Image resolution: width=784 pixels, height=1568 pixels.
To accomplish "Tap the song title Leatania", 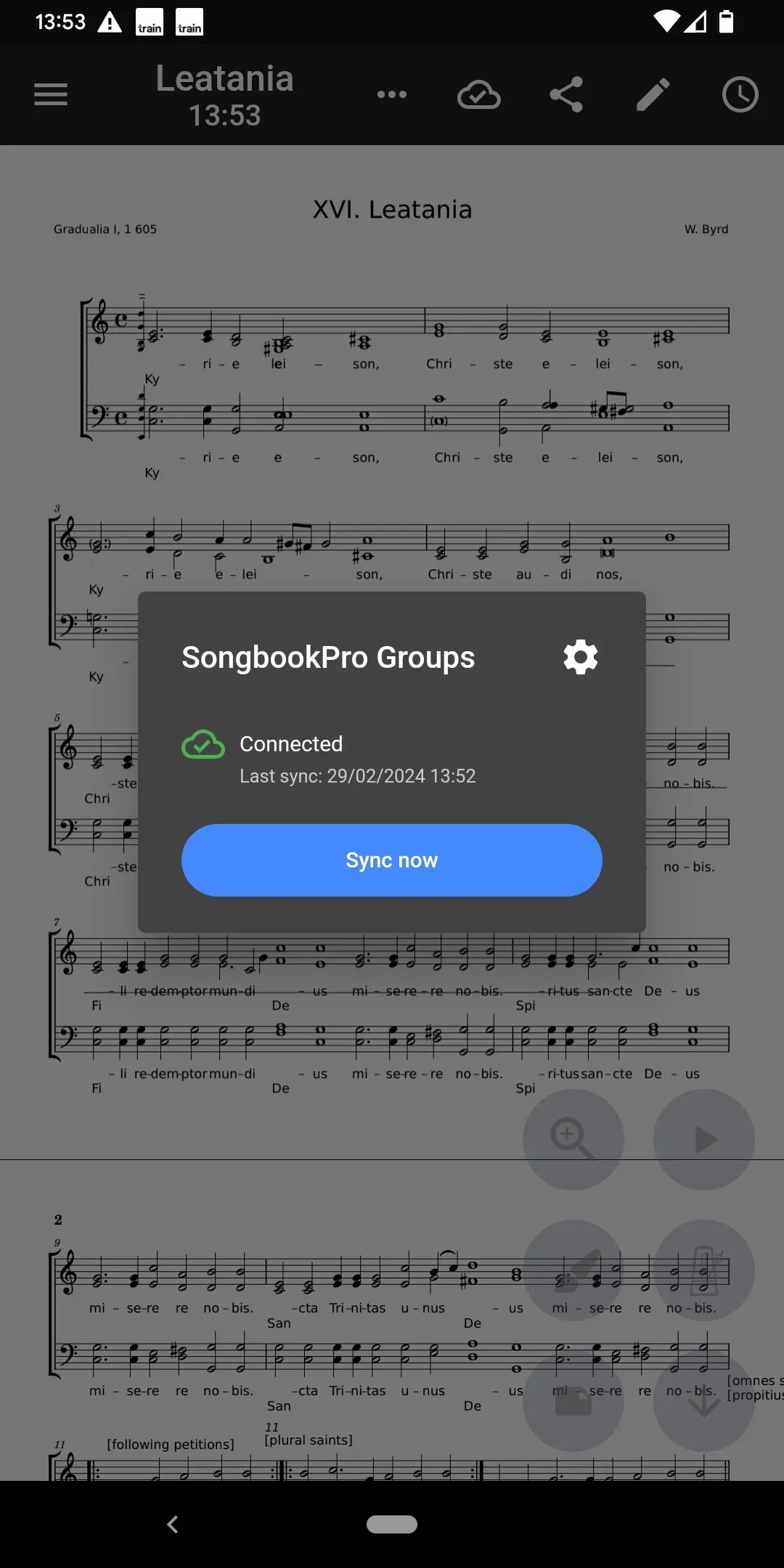I will (225, 78).
